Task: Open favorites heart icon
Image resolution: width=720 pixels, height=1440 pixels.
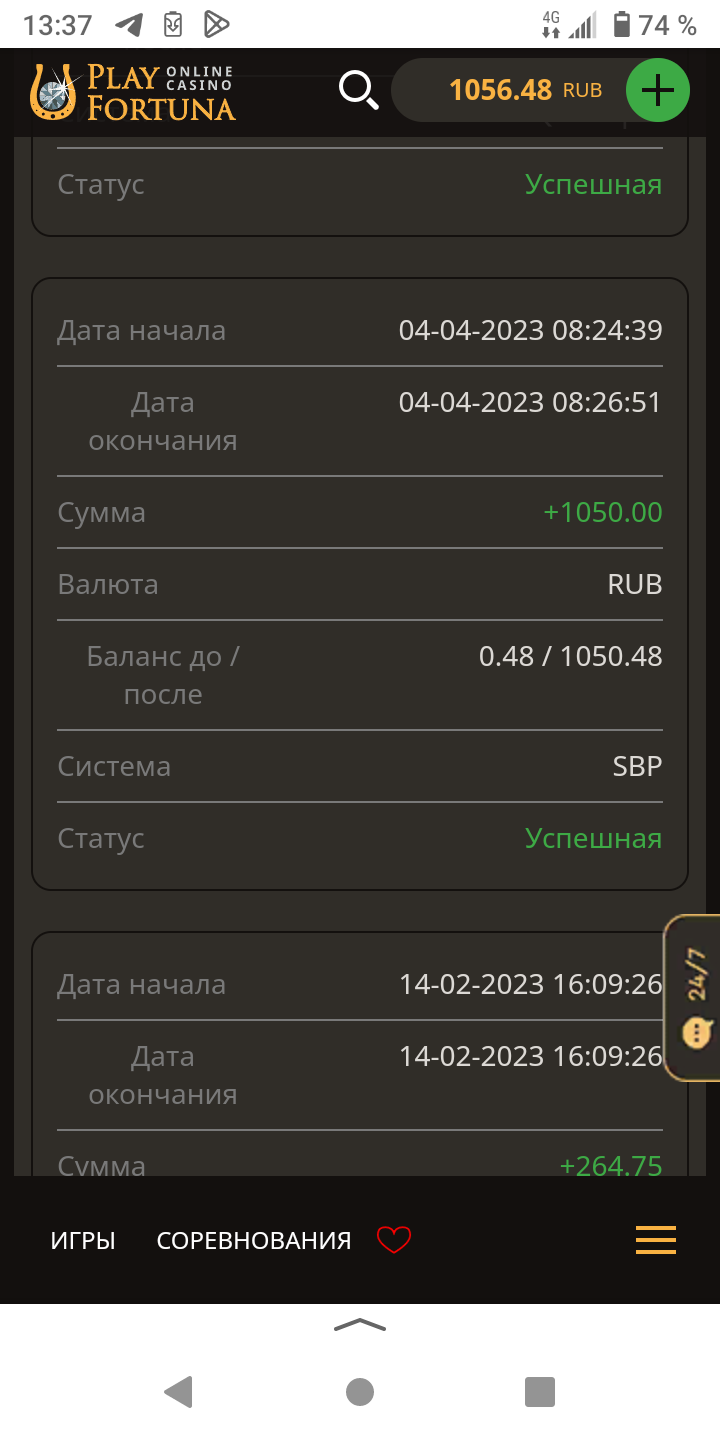Action: click(x=394, y=1241)
